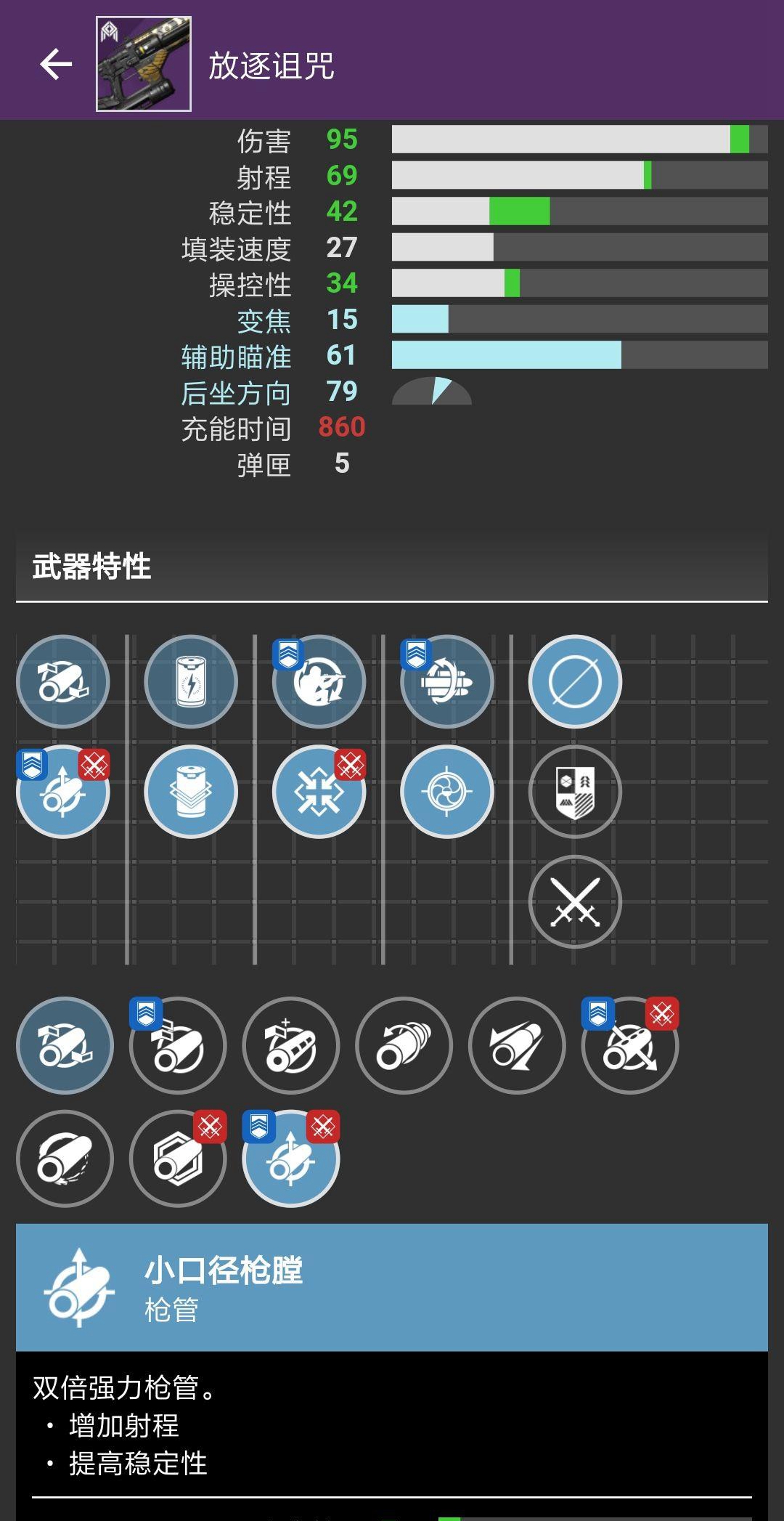Select the shield emblem tracker icon
This screenshot has height=1521, width=784.
[574, 791]
